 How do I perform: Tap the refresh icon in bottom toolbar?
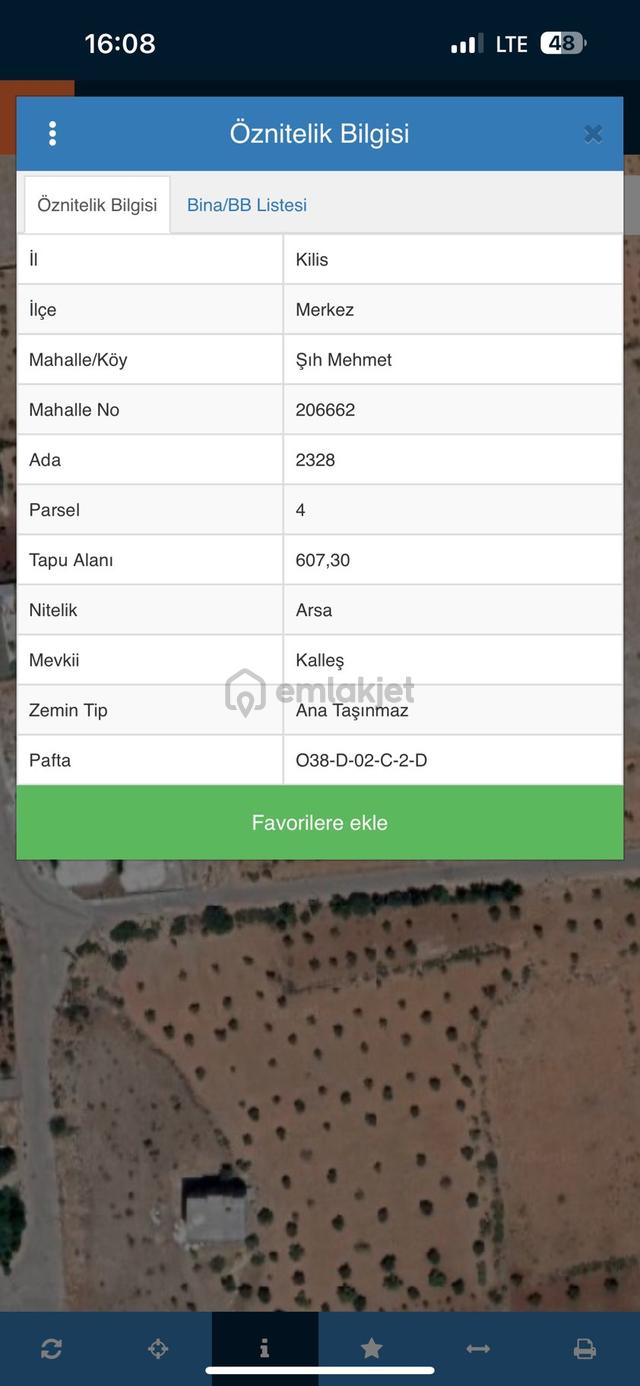pos(52,1349)
